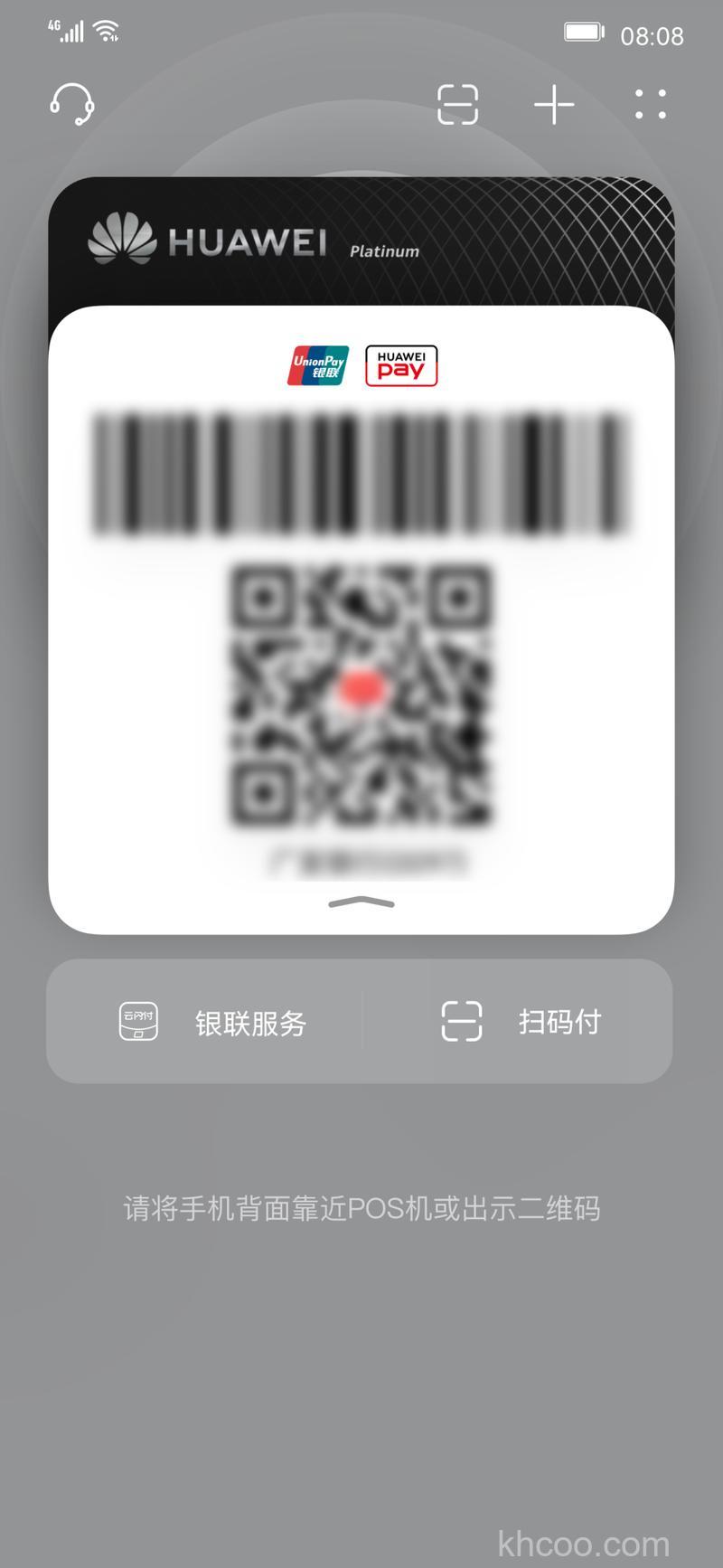Tap the scan icon in the top toolbar
The image size is (723, 1568).
[459, 105]
